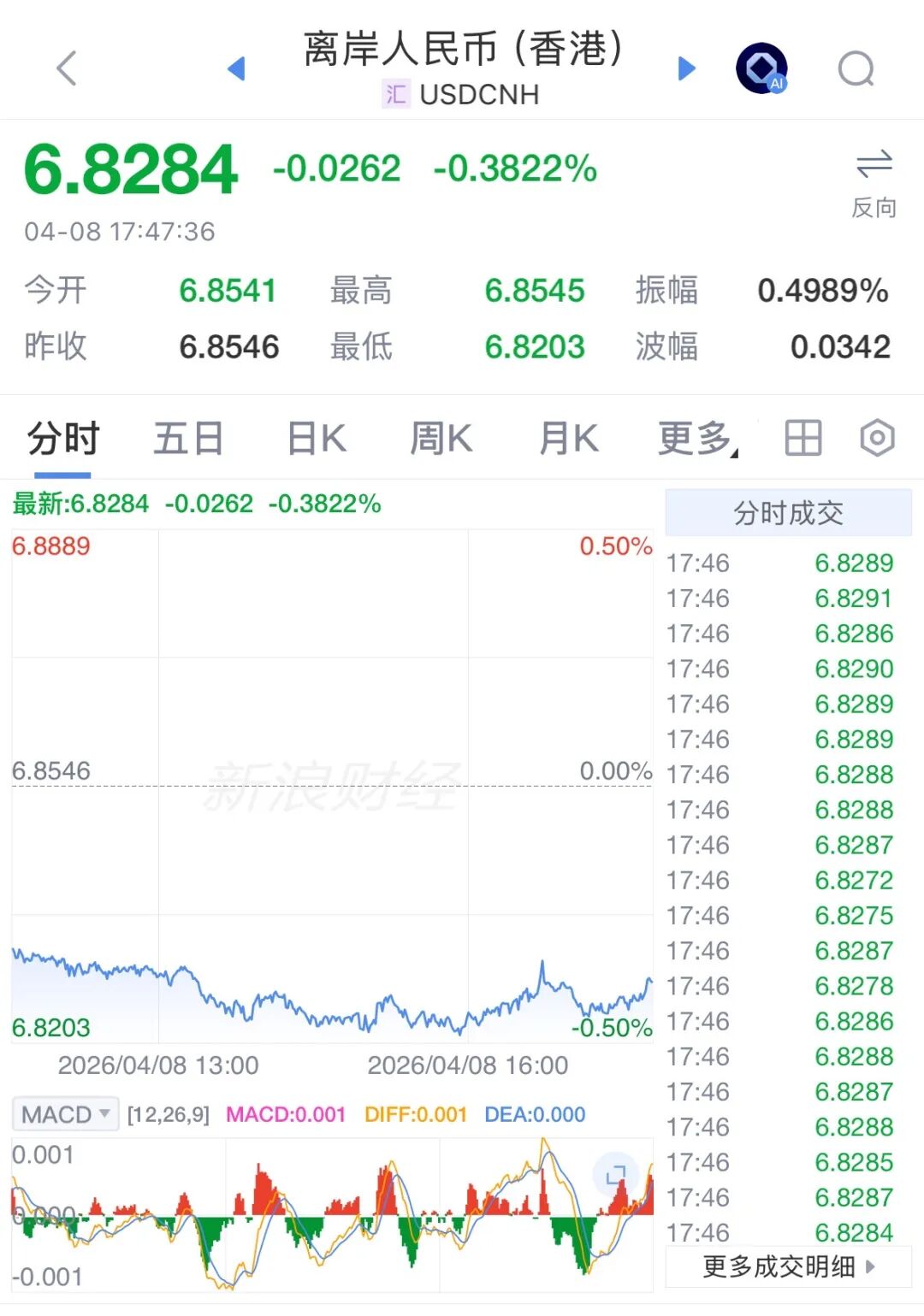Screen dimensions: 924x1316
Task: Tap 反向 to reverse the pair
Action: coord(874,182)
